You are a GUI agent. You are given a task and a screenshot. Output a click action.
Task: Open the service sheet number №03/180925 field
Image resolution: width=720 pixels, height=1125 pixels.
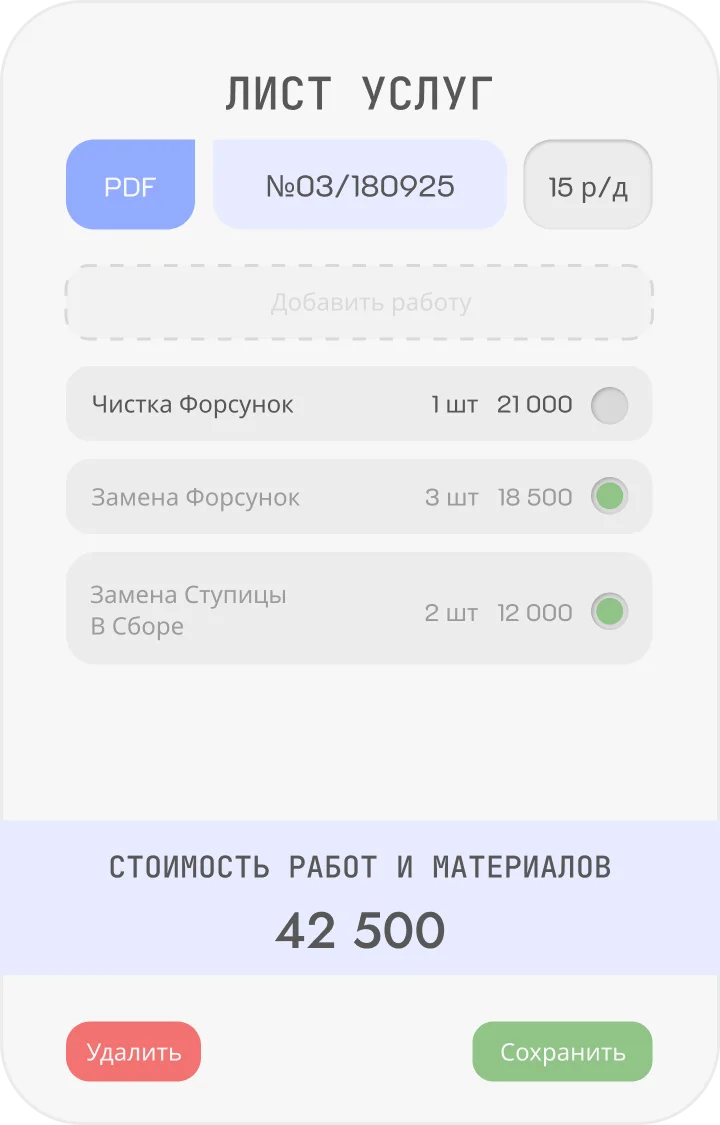[360, 184]
